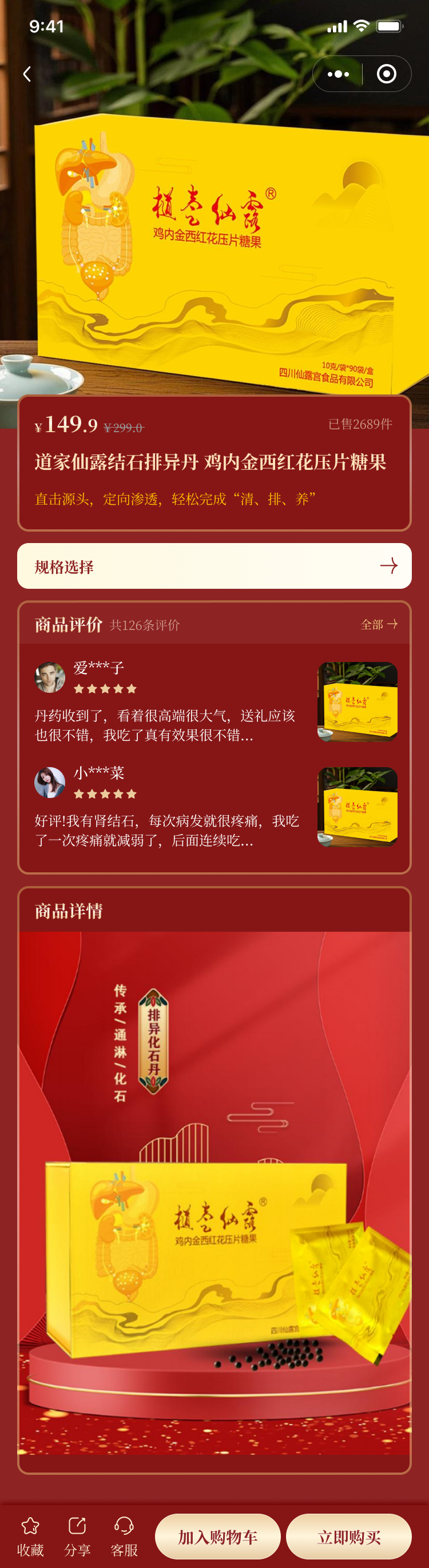This screenshot has height=1568, width=429.
Task: Tap 加入购物车 to add to cart
Action: point(217,1537)
